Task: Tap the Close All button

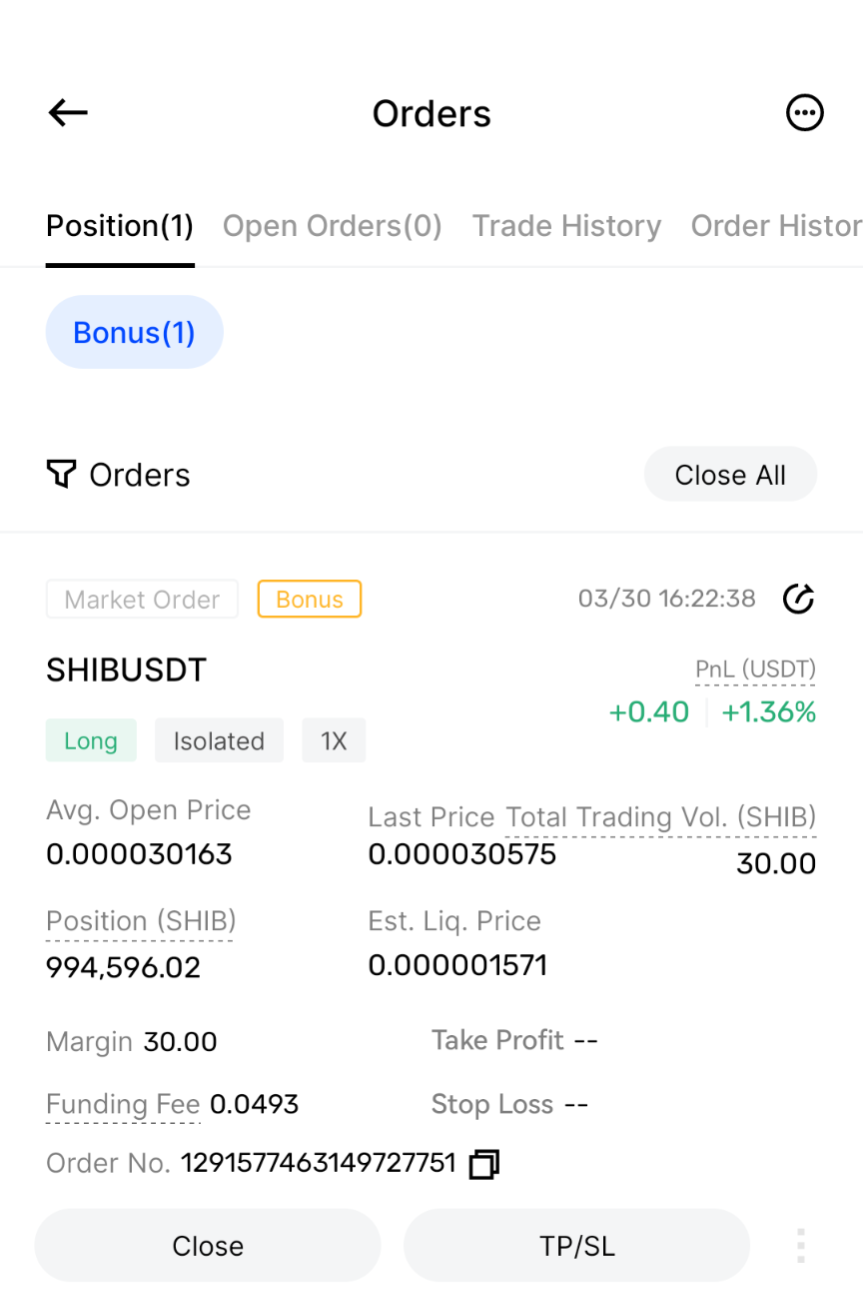Action: [730, 474]
